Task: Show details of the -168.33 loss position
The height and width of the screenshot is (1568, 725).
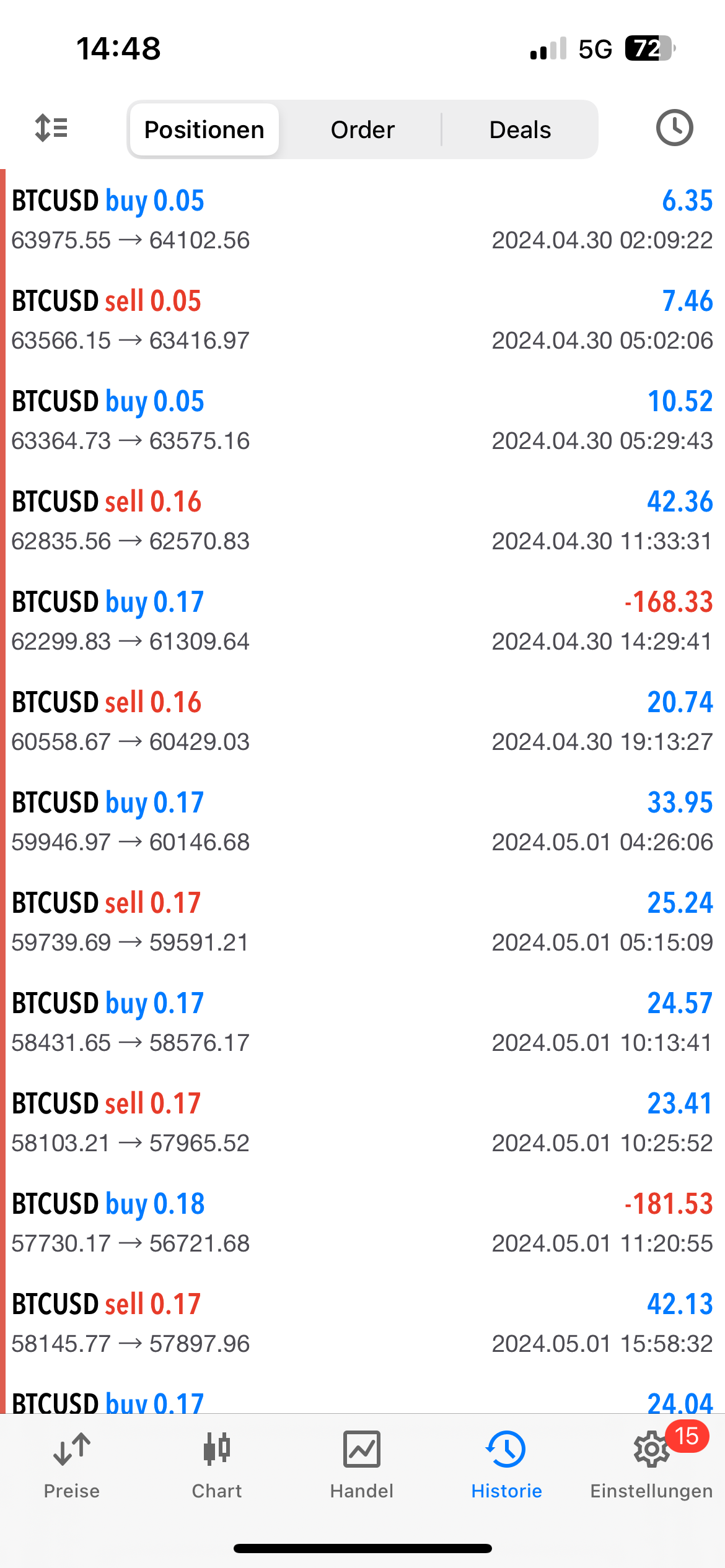Action: 362,621
